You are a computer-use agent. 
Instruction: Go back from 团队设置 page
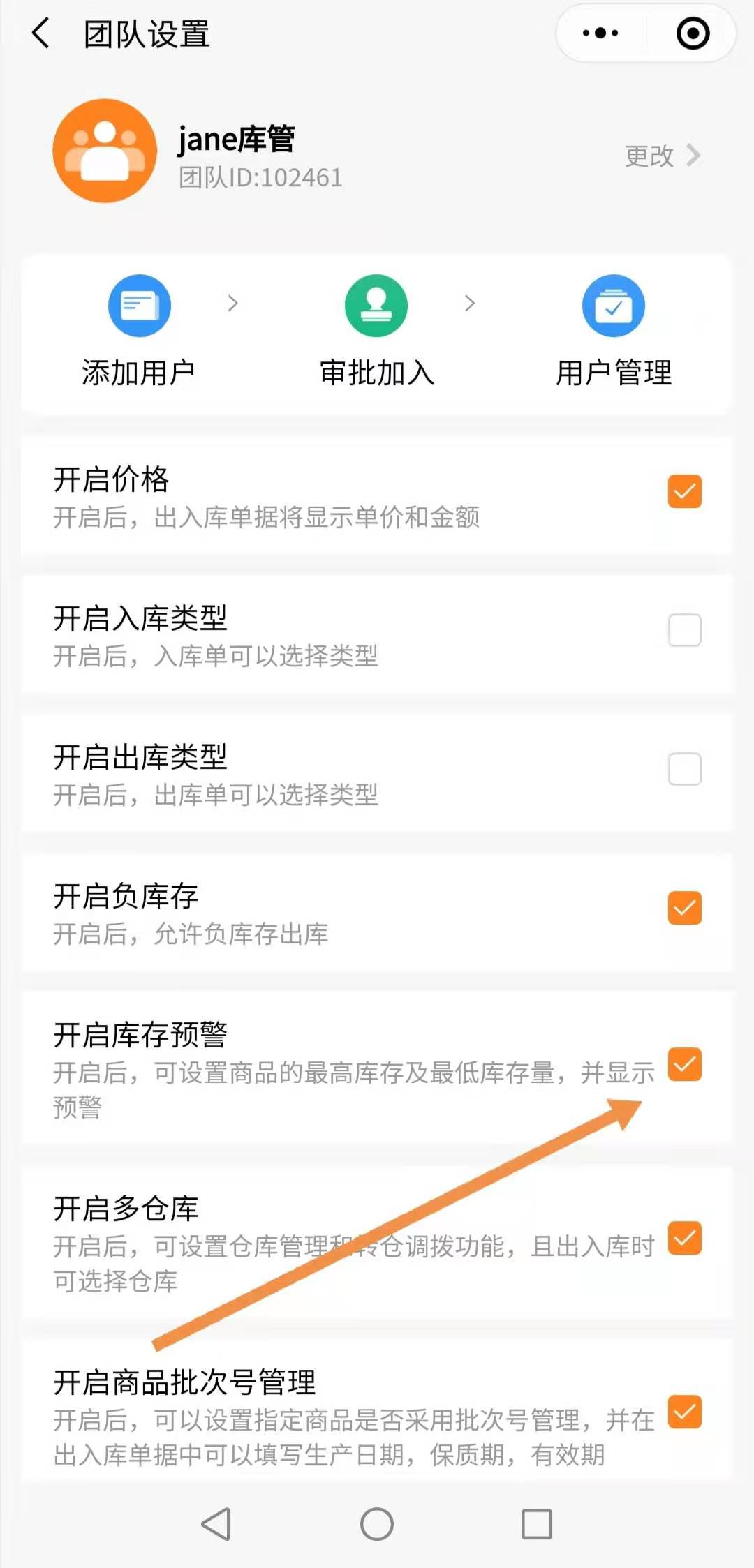tap(42, 33)
